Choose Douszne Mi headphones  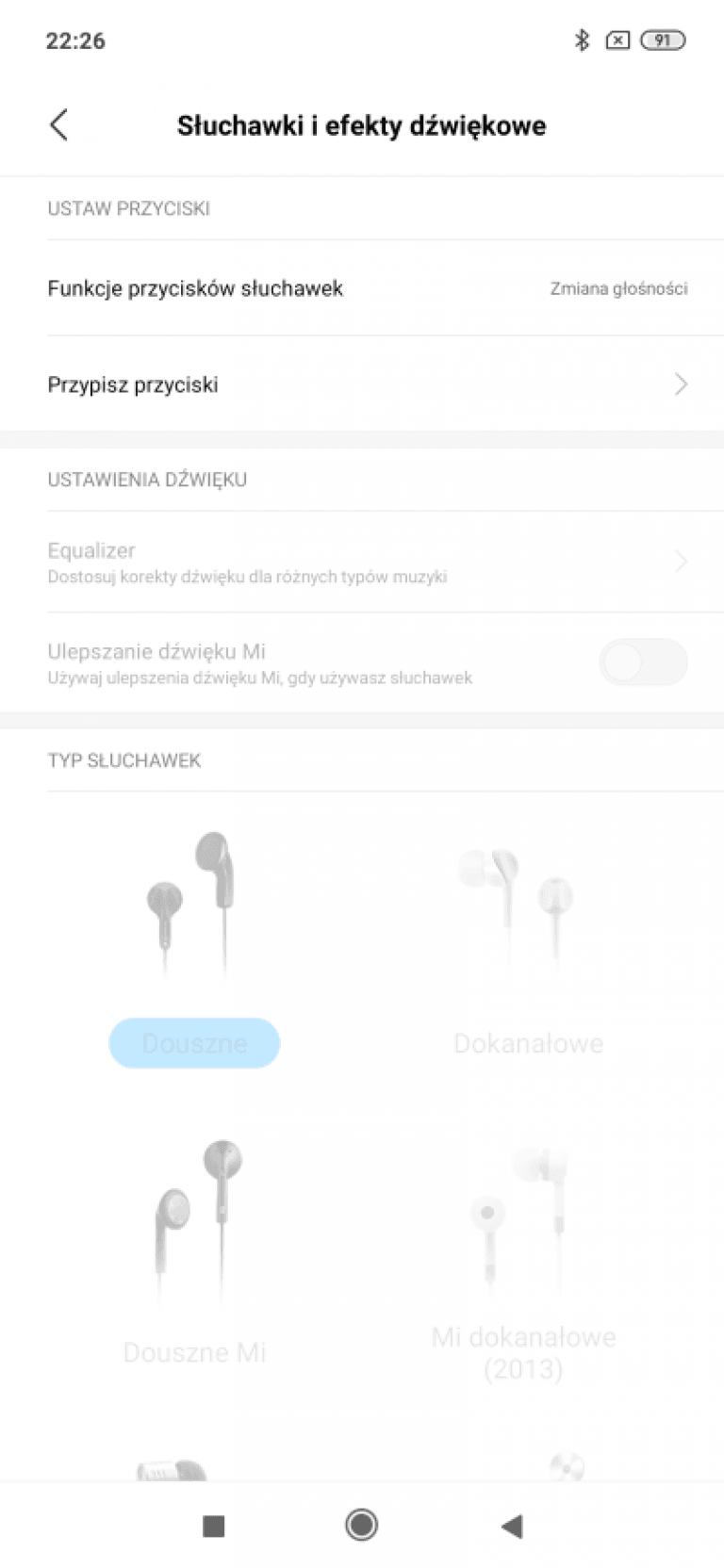coord(194,1352)
